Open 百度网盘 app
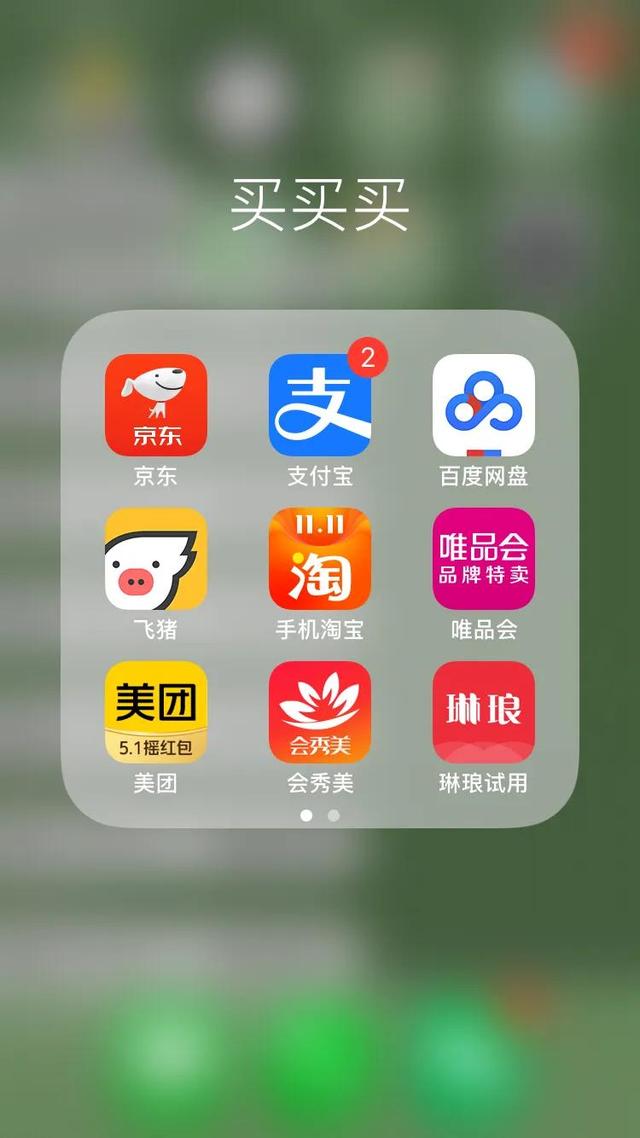 [x=484, y=405]
